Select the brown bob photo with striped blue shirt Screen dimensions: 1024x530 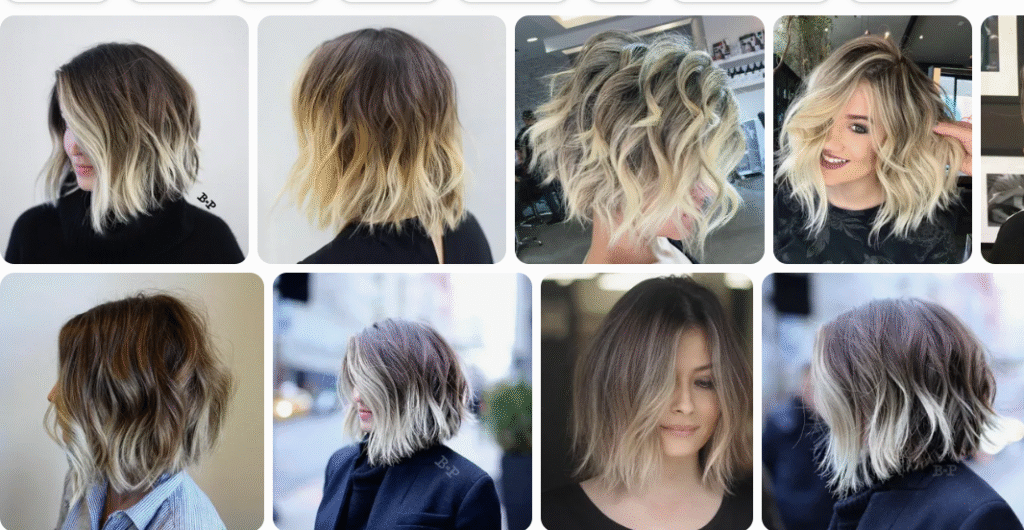click(x=132, y=401)
